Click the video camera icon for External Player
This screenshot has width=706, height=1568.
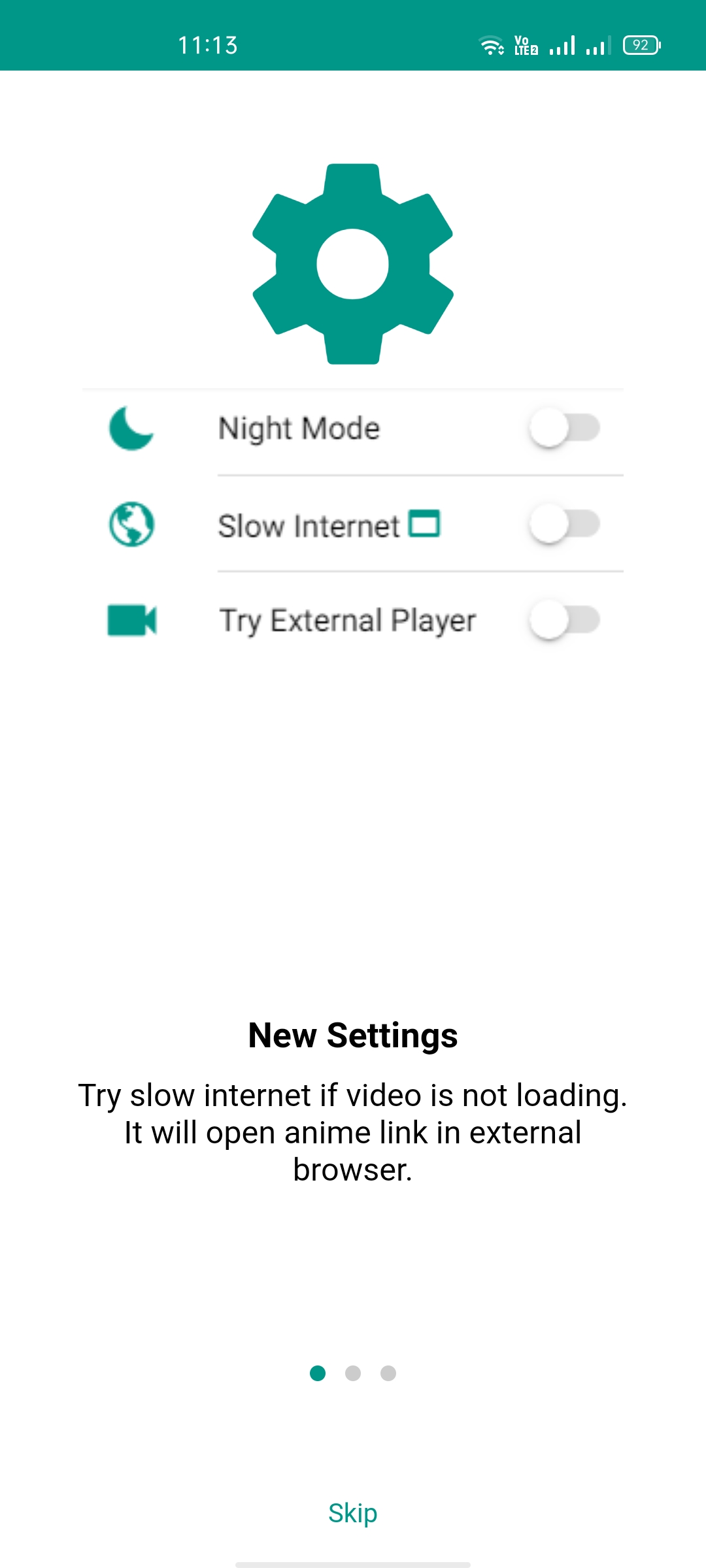point(131,621)
